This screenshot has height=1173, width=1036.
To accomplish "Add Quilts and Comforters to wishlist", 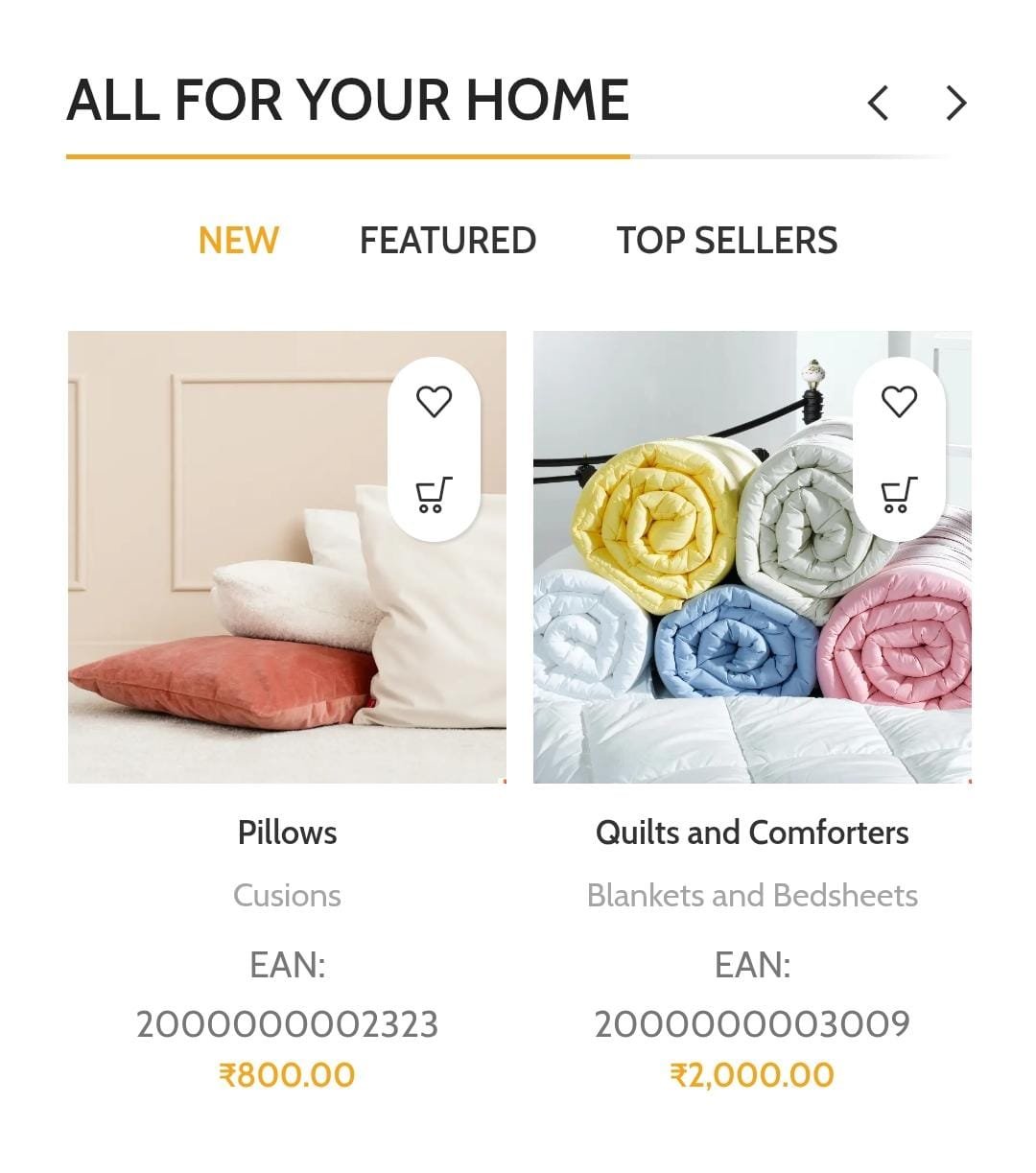I will coord(899,401).
